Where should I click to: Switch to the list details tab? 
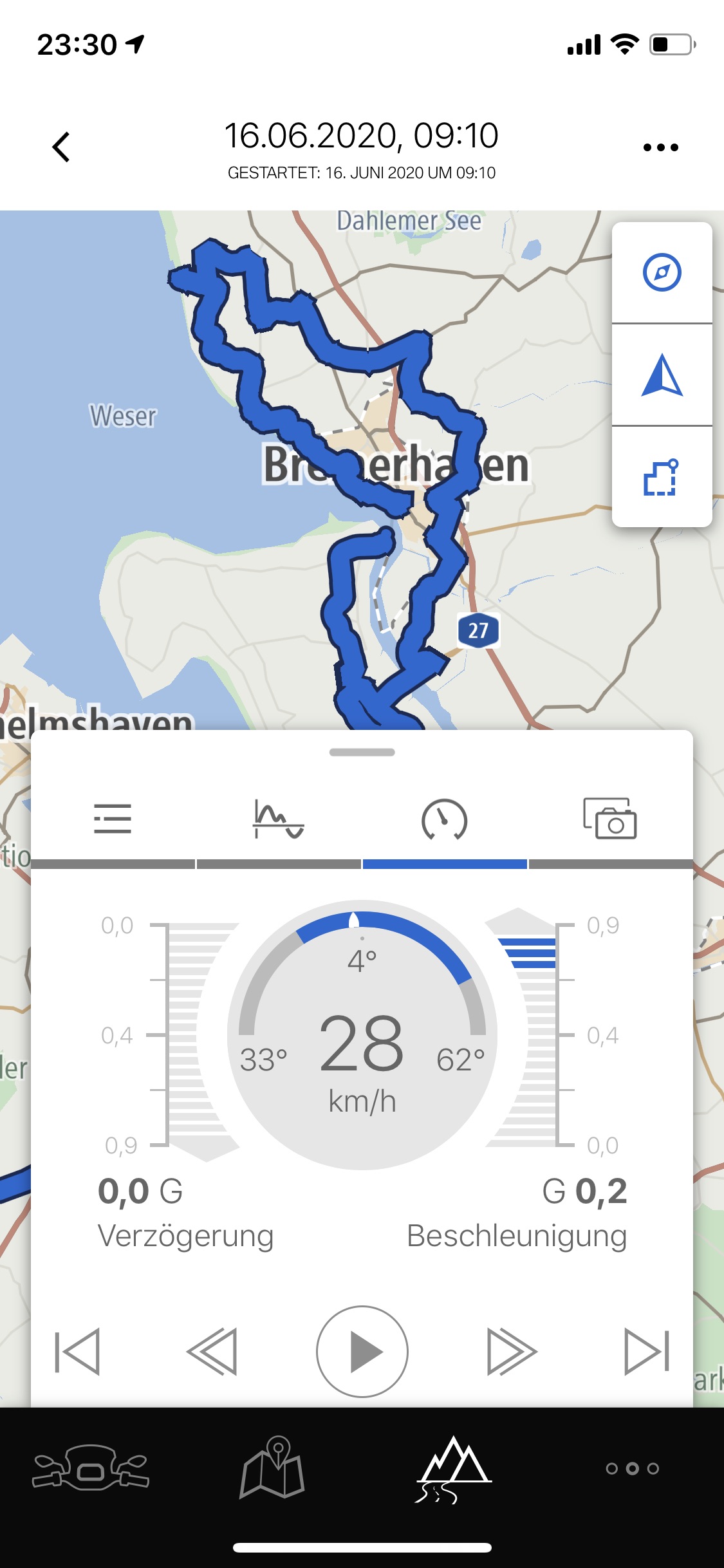click(x=113, y=819)
